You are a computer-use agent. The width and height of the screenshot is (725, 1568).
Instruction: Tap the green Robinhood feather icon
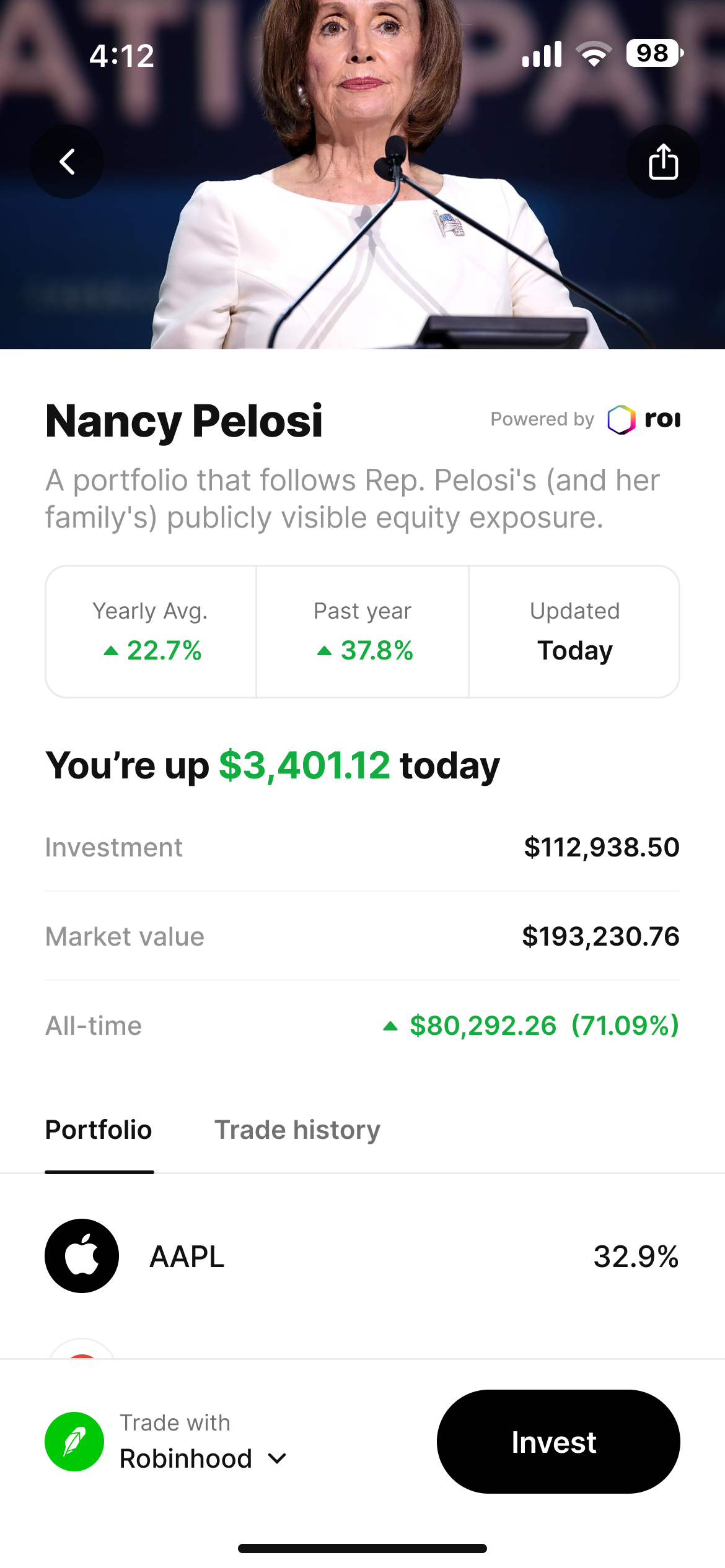74,1441
